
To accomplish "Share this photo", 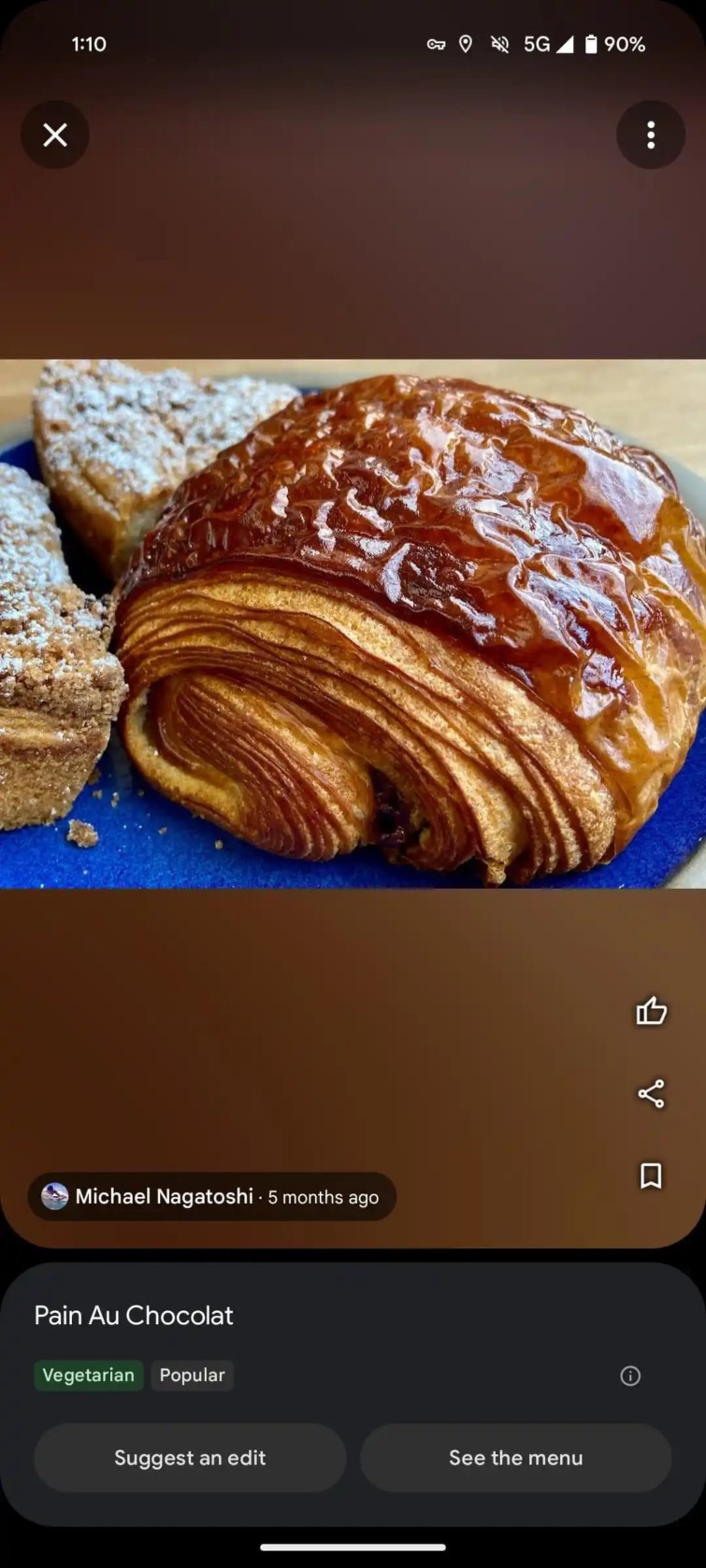I will point(651,1093).
